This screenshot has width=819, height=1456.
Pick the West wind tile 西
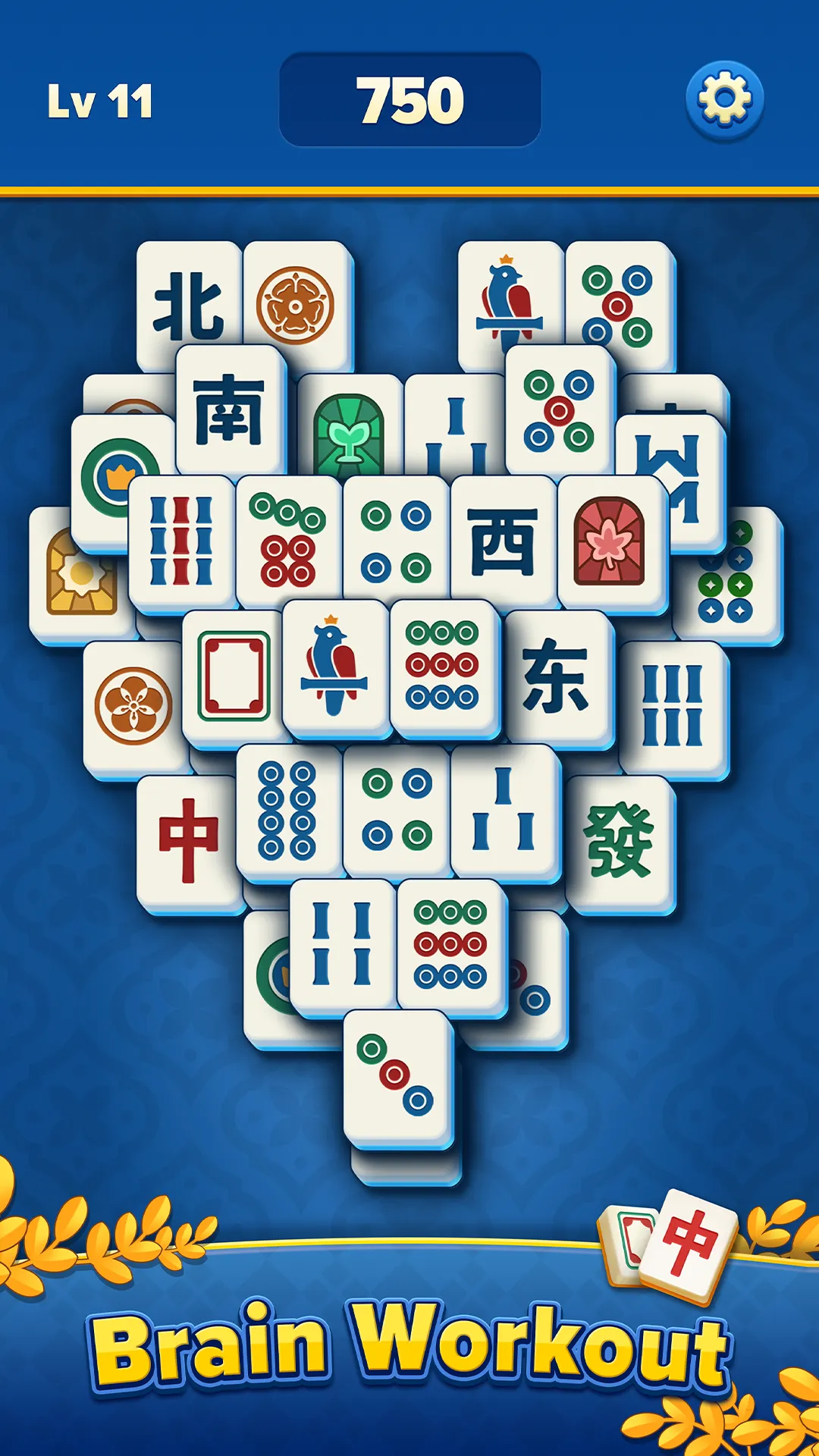coord(503,541)
